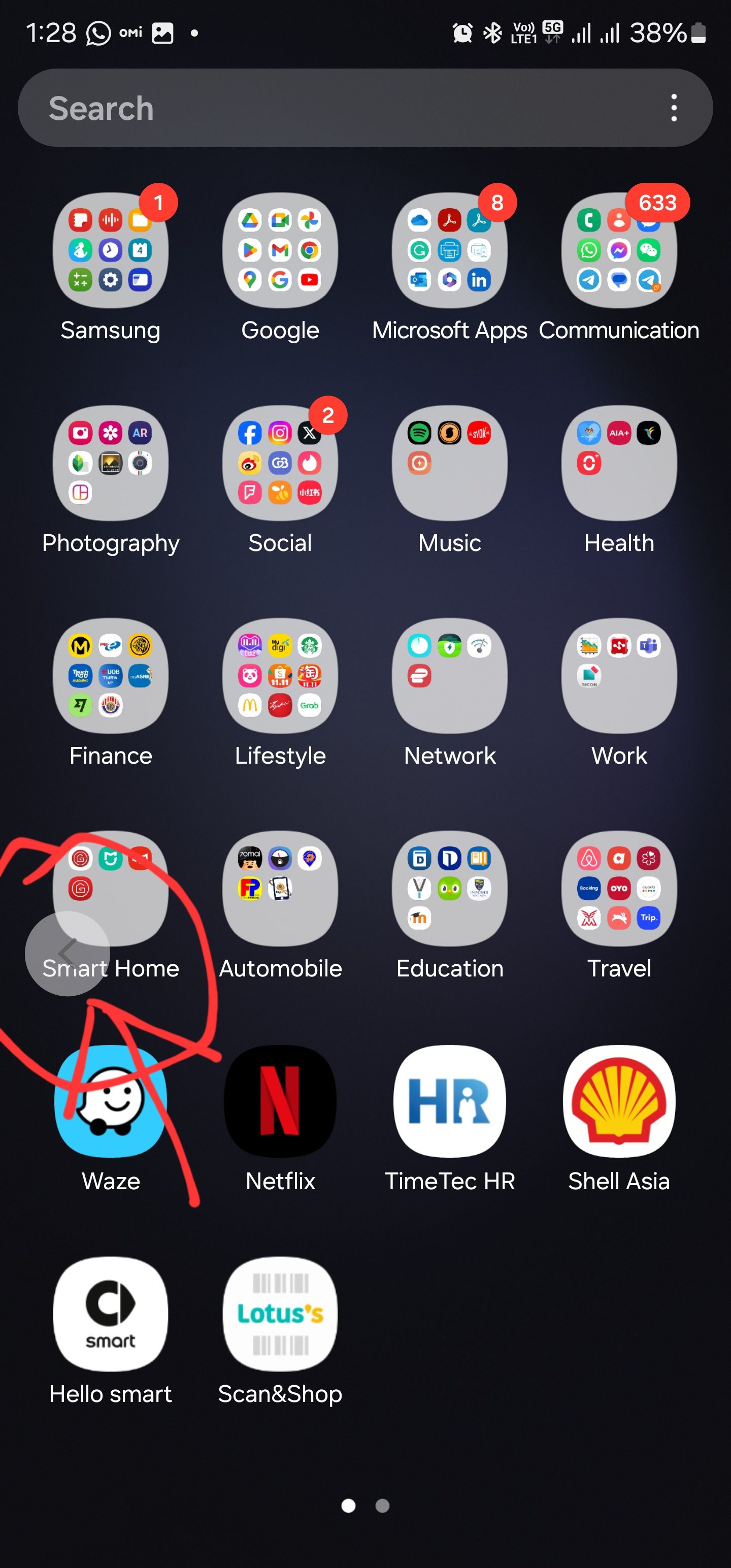Open the three-dot options menu

(674, 107)
